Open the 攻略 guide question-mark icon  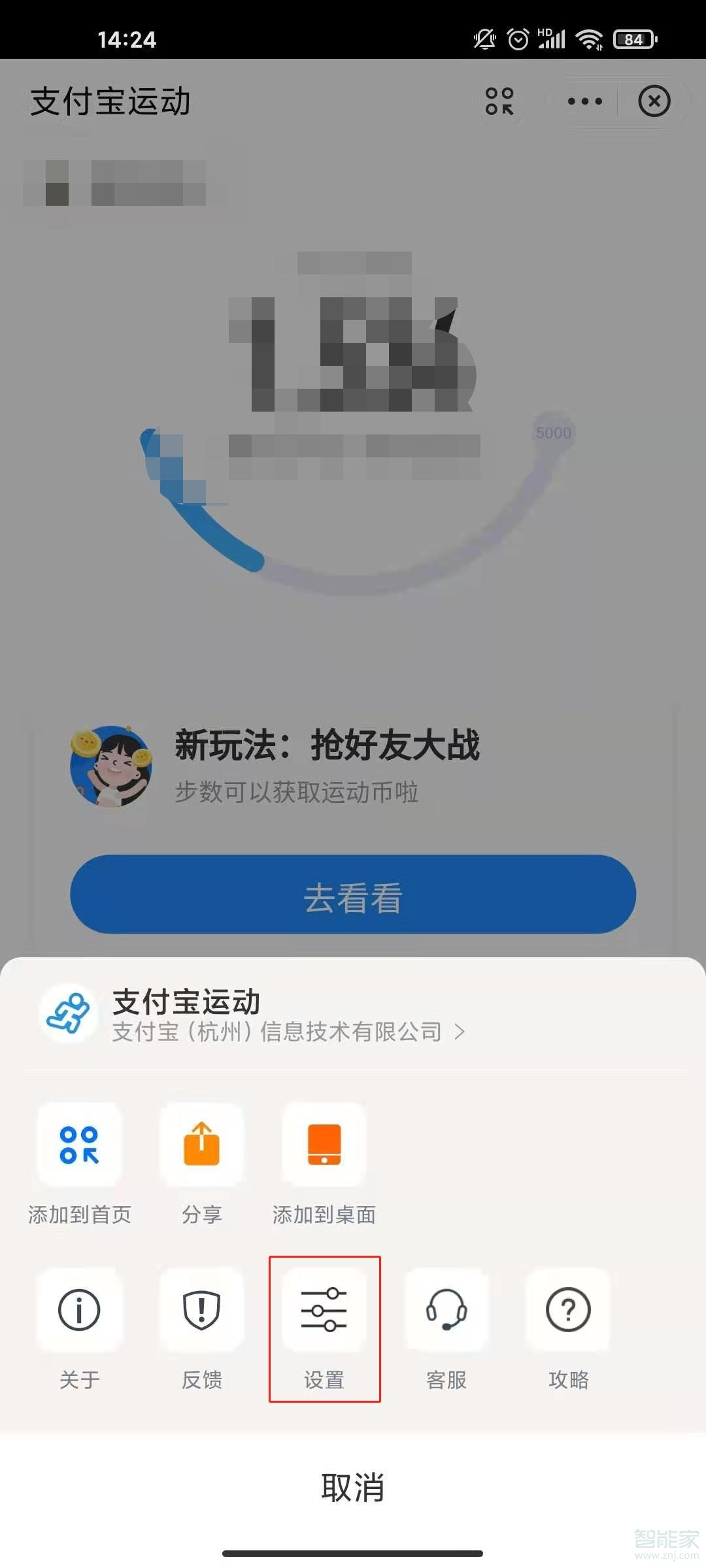(567, 1310)
